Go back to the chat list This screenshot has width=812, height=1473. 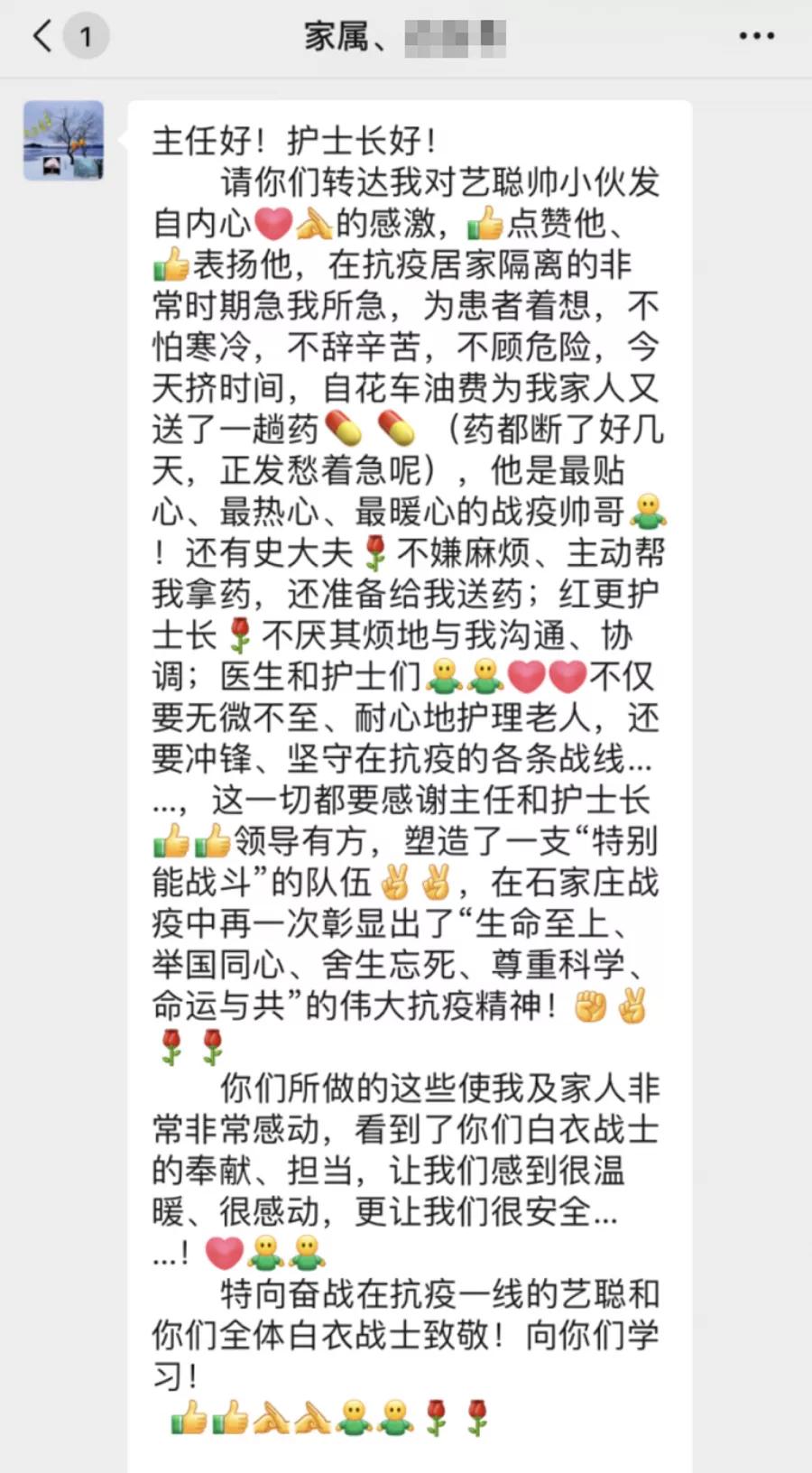(43, 37)
